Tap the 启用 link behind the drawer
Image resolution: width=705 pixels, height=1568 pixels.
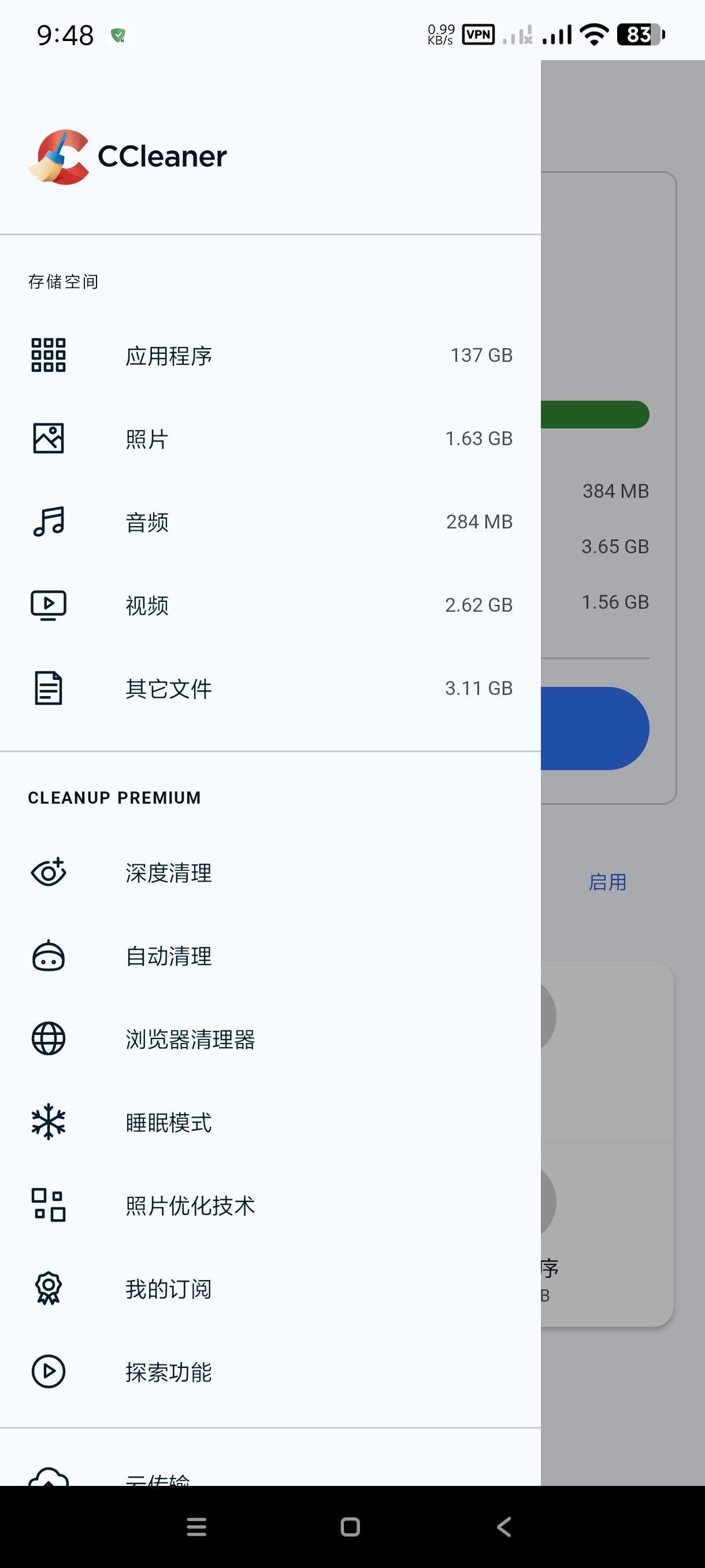607,882
